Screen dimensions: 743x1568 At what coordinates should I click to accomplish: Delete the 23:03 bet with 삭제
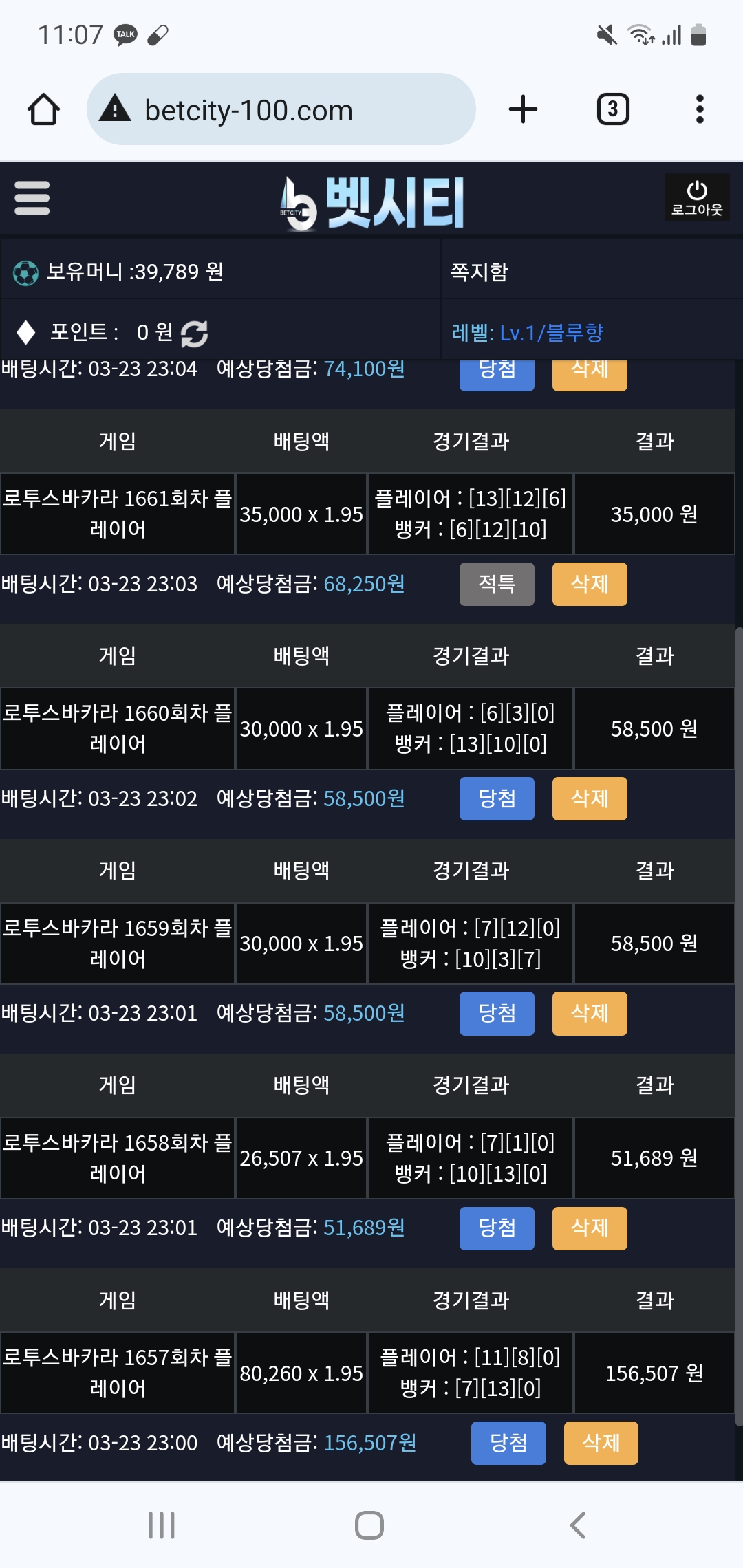pos(590,584)
